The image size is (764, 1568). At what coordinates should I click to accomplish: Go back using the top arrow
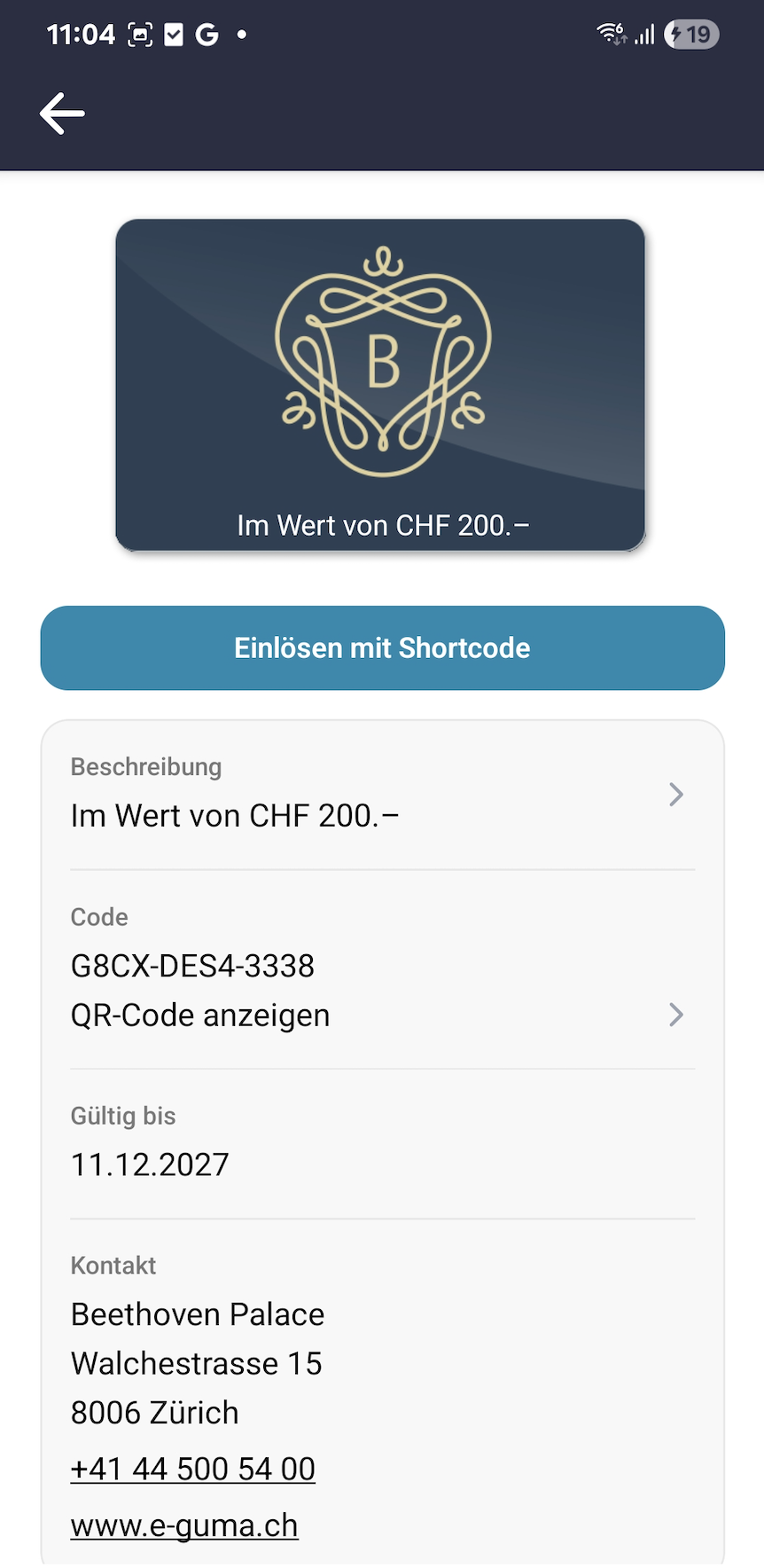pyautogui.click(x=62, y=114)
